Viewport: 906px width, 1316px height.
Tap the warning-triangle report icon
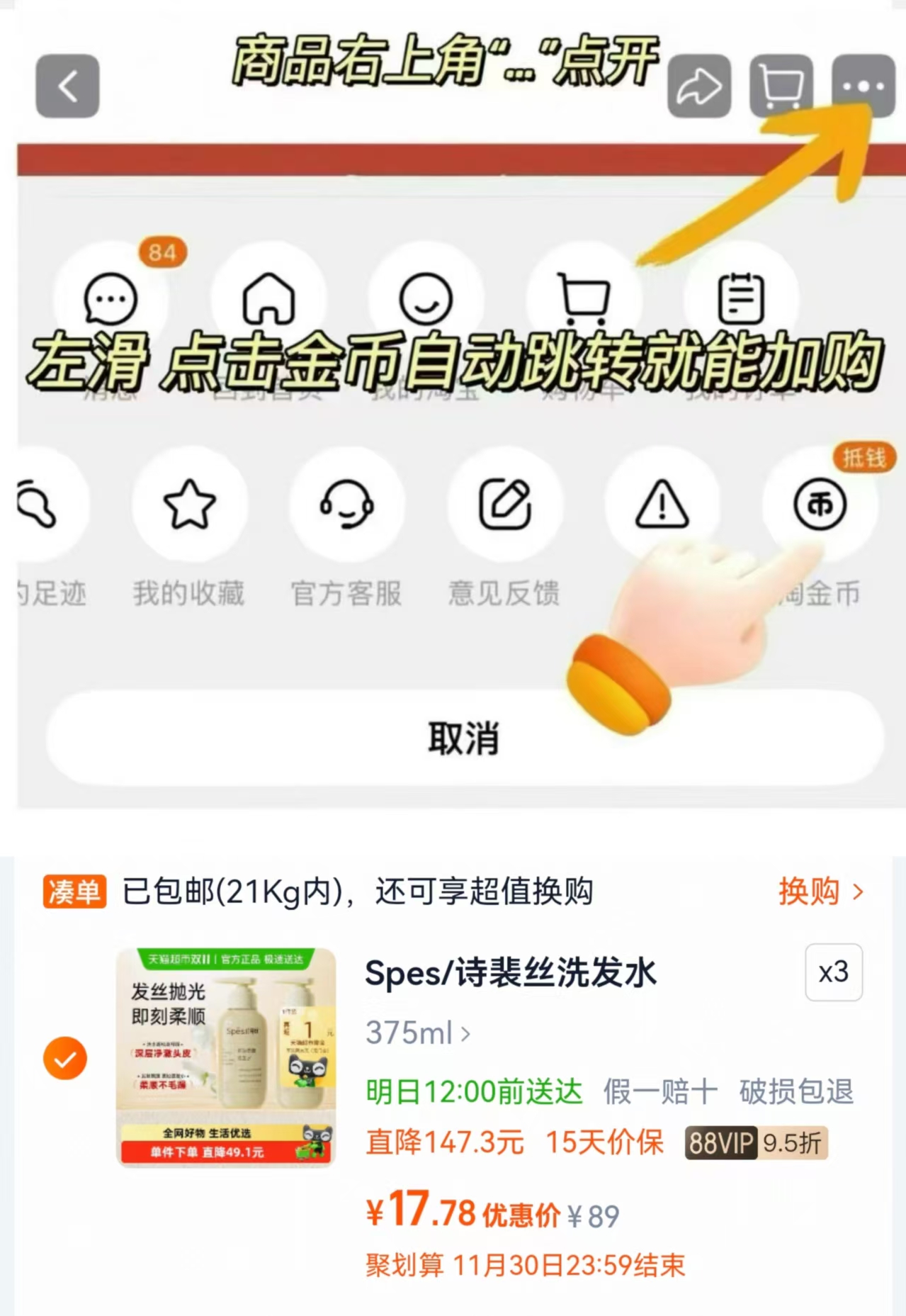pyautogui.click(x=662, y=503)
